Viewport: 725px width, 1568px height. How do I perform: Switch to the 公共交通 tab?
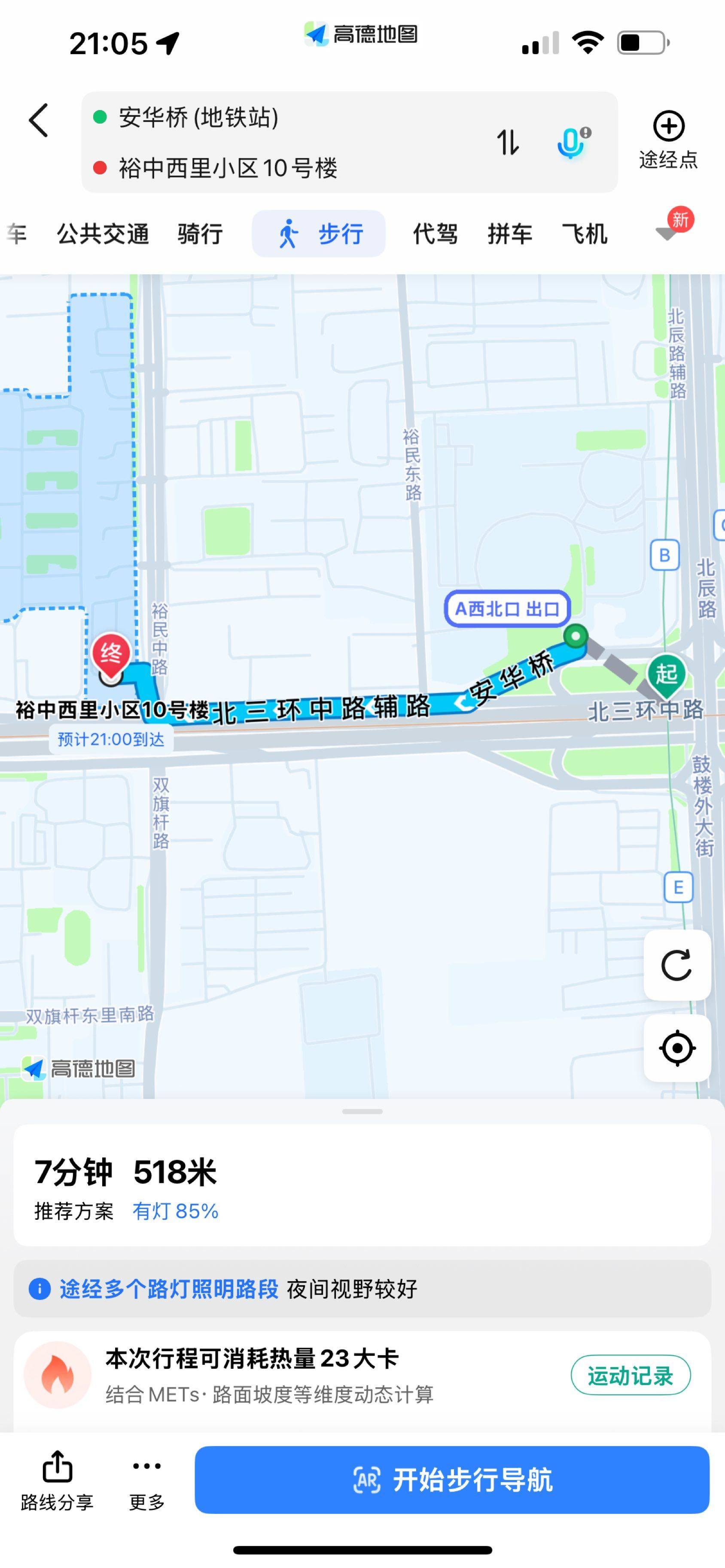[103, 234]
